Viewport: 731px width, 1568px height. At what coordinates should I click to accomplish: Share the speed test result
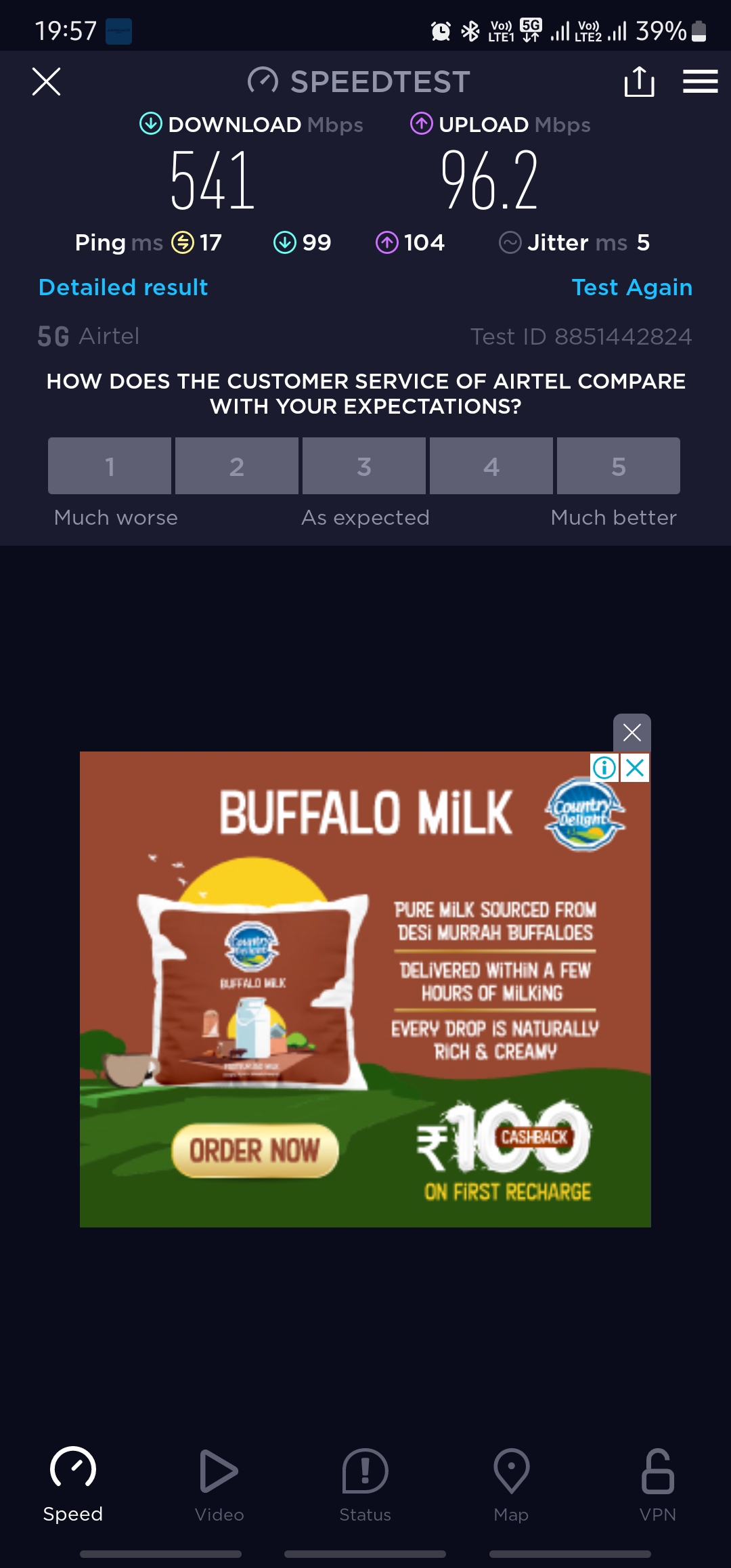tap(639, 82)
